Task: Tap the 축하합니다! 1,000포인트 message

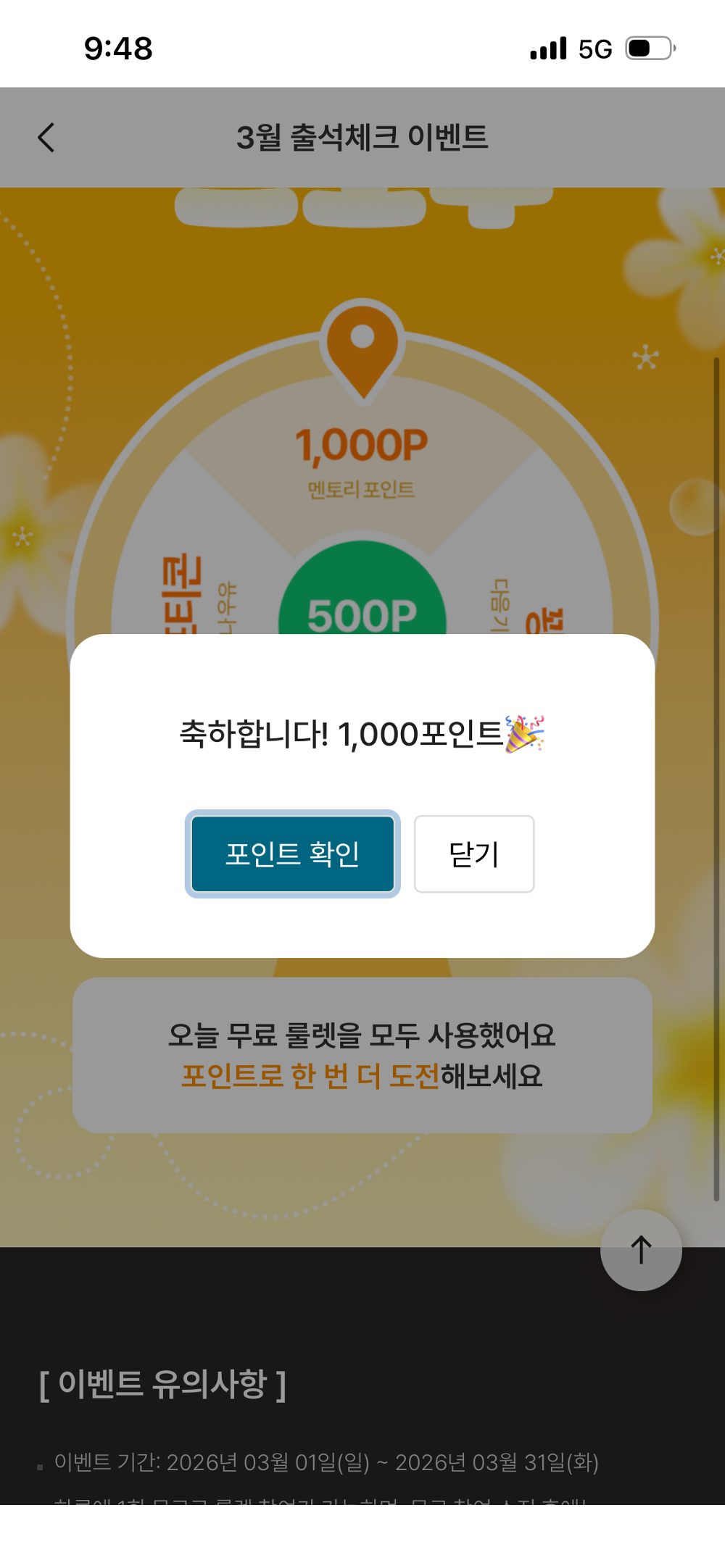Action: click(362, 734)
